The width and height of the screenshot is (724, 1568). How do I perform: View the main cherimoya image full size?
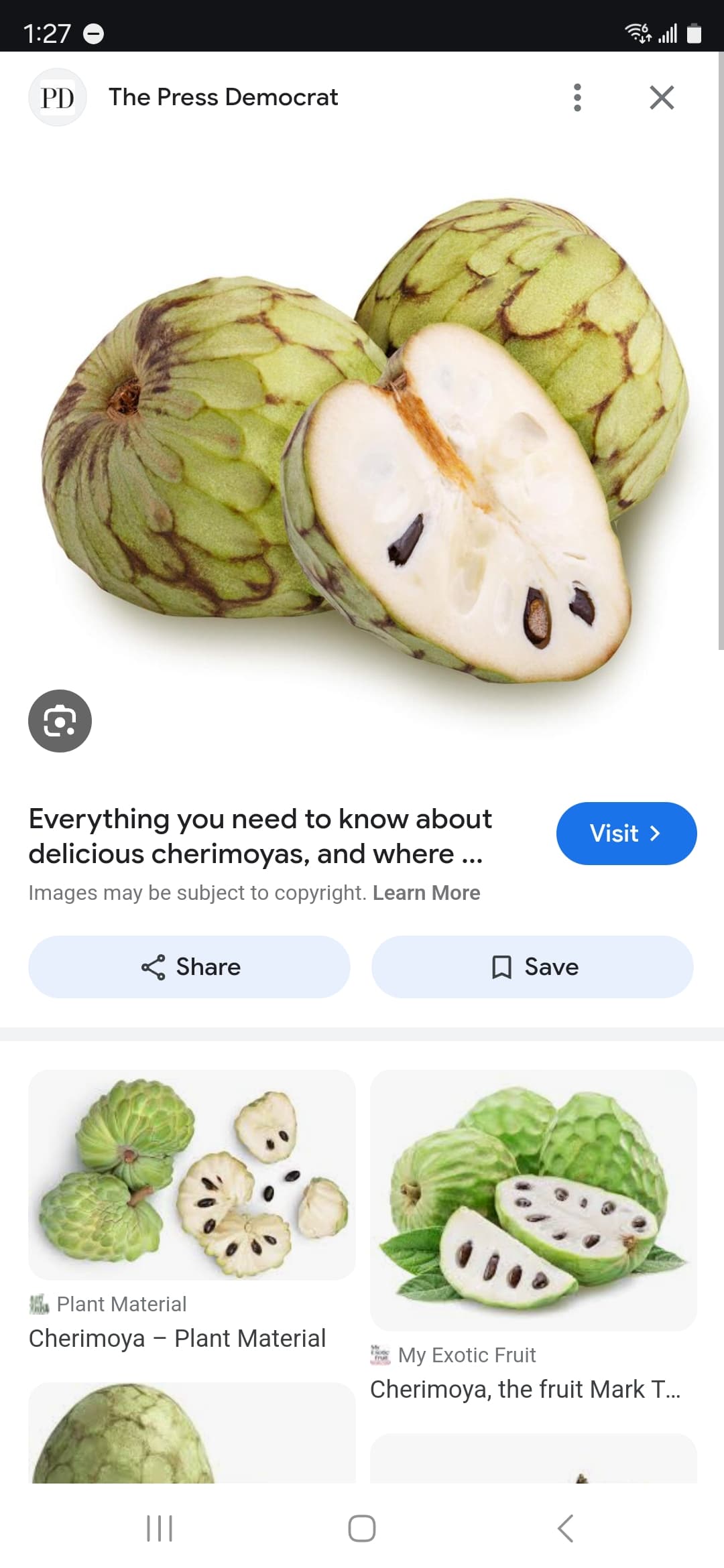[362, 442]
